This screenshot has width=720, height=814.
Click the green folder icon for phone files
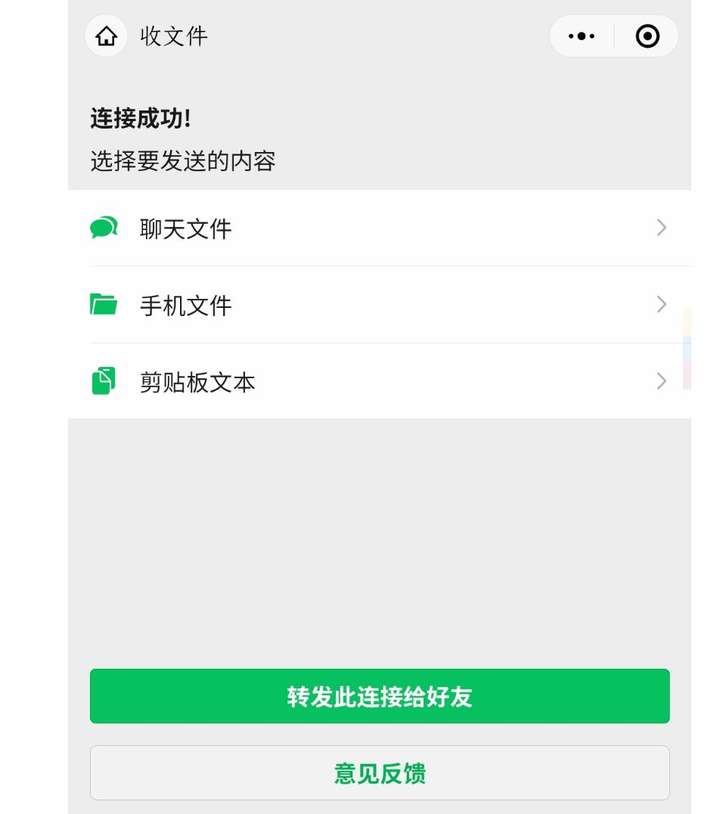pyautogui.click(x=102, y=305)
